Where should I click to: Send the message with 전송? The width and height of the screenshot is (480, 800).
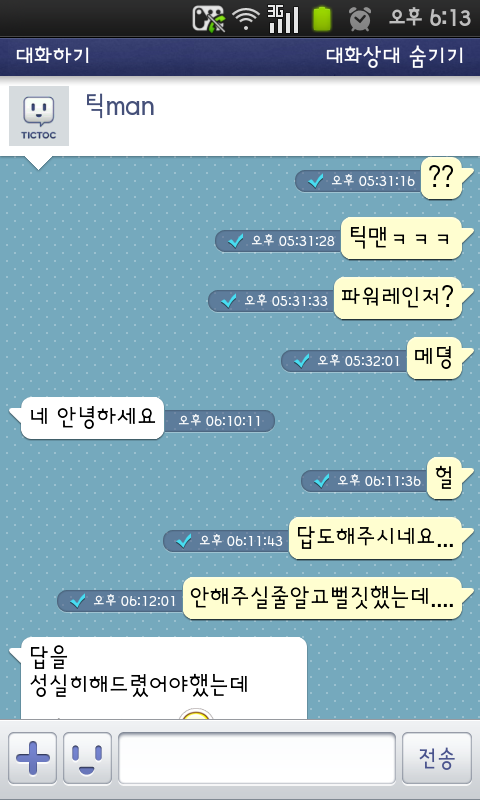(437, 758)
